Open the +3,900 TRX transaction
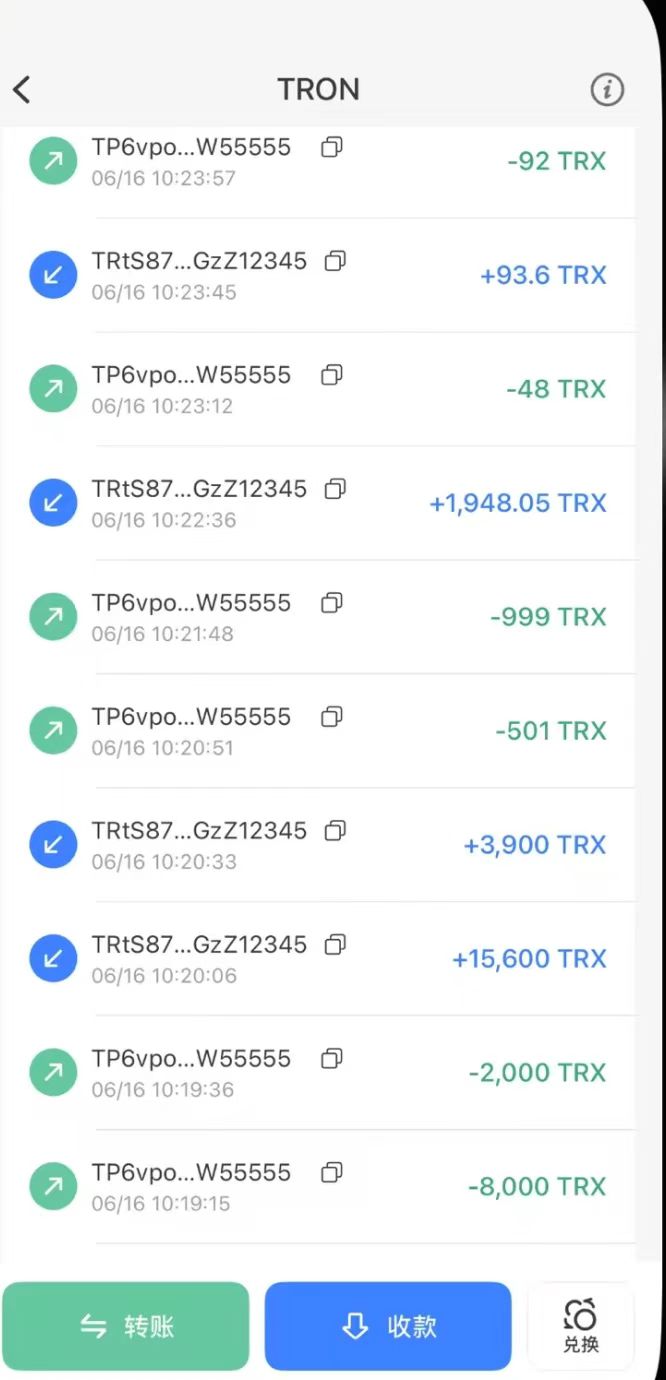 click(318, 845)
